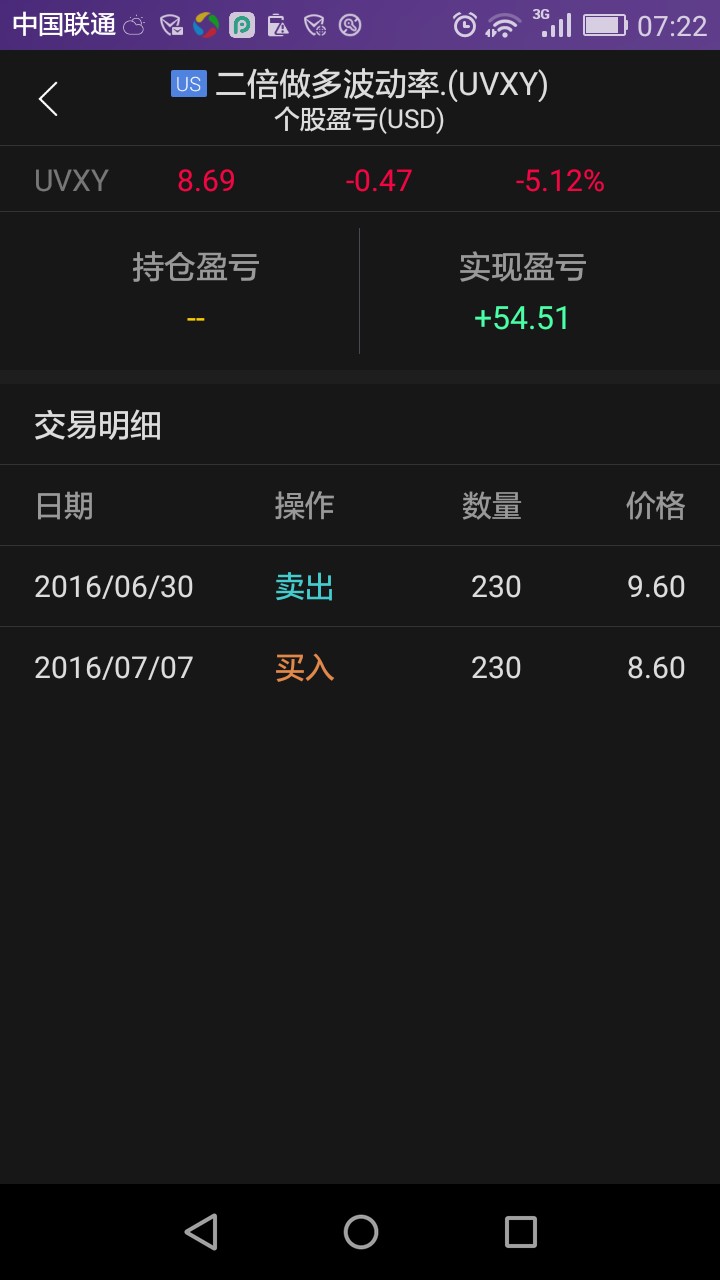
Task: Open the 2016/07/07 buy transaction
Action: tap(360, 667)
